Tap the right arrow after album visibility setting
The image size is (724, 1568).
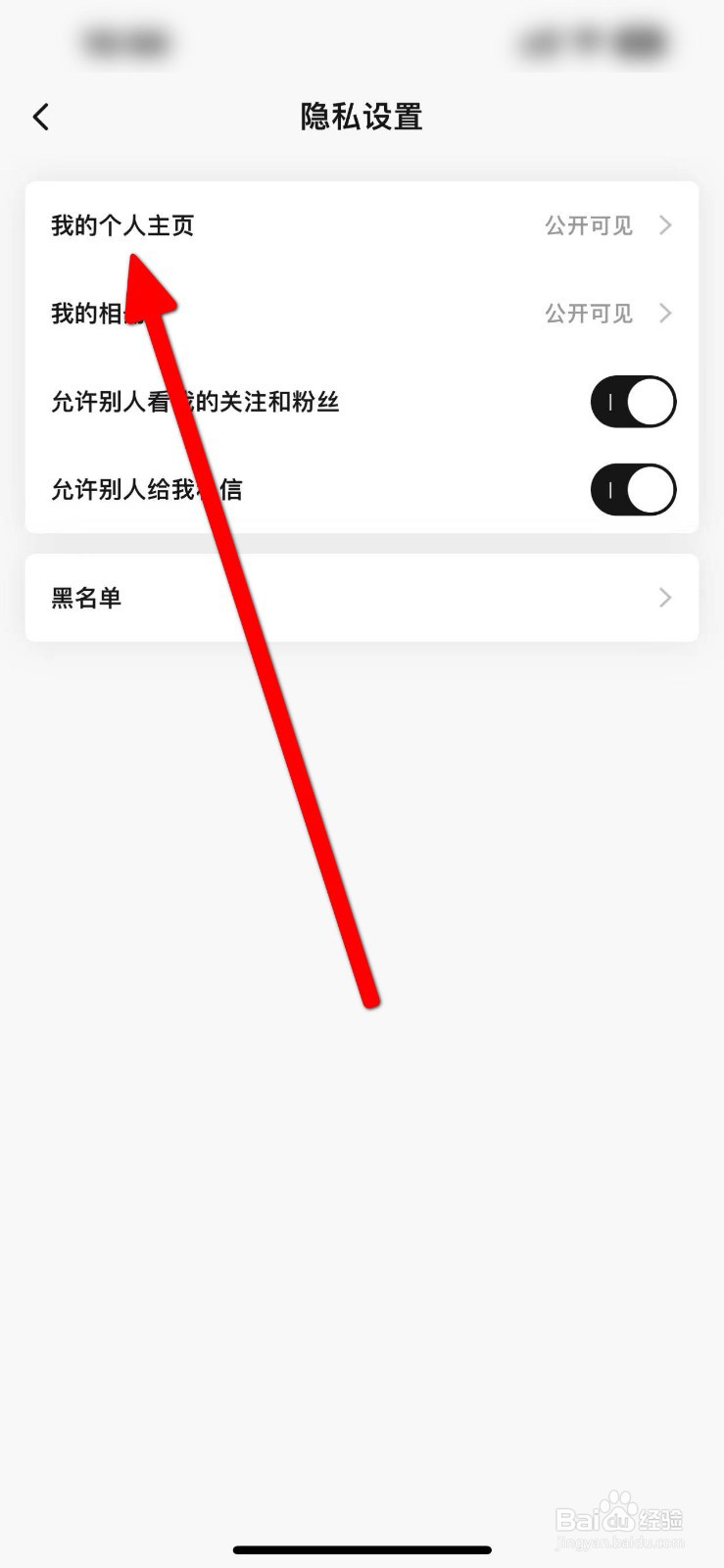click(666, 314)
